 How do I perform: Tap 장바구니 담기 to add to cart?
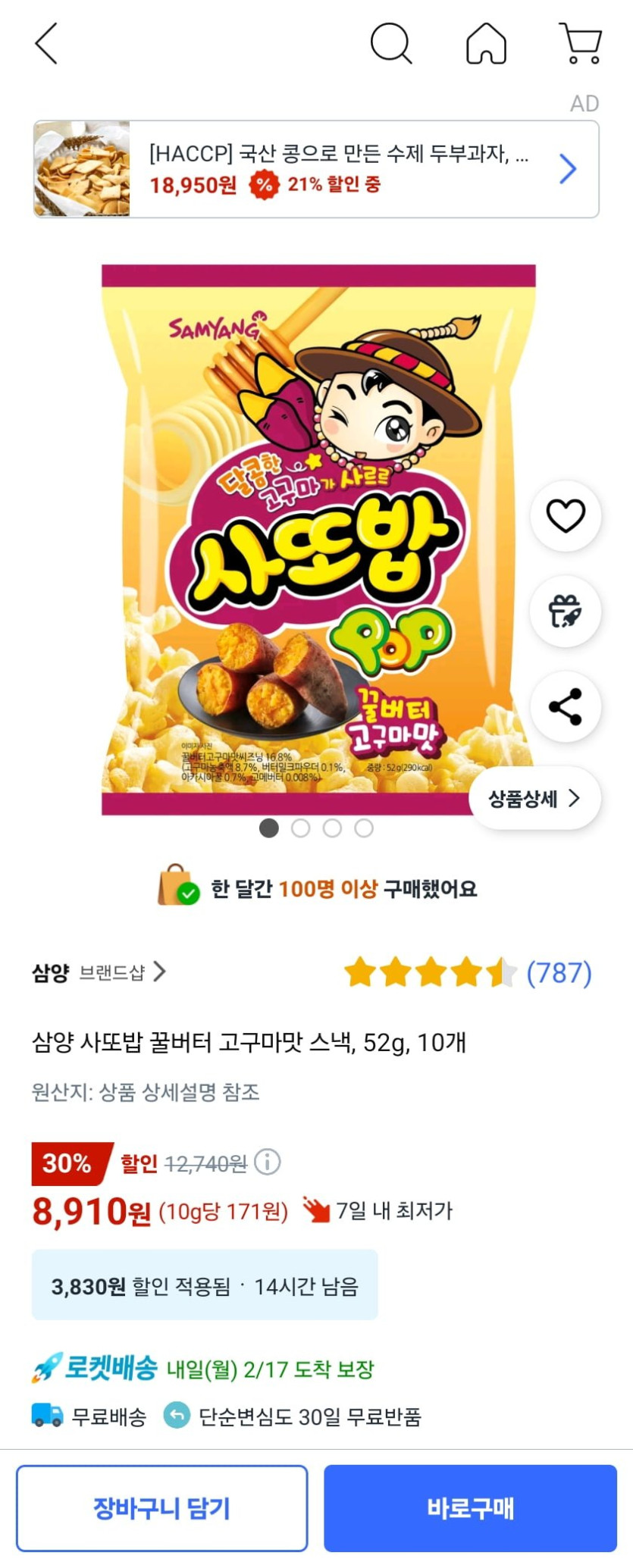pos(162,1507)
